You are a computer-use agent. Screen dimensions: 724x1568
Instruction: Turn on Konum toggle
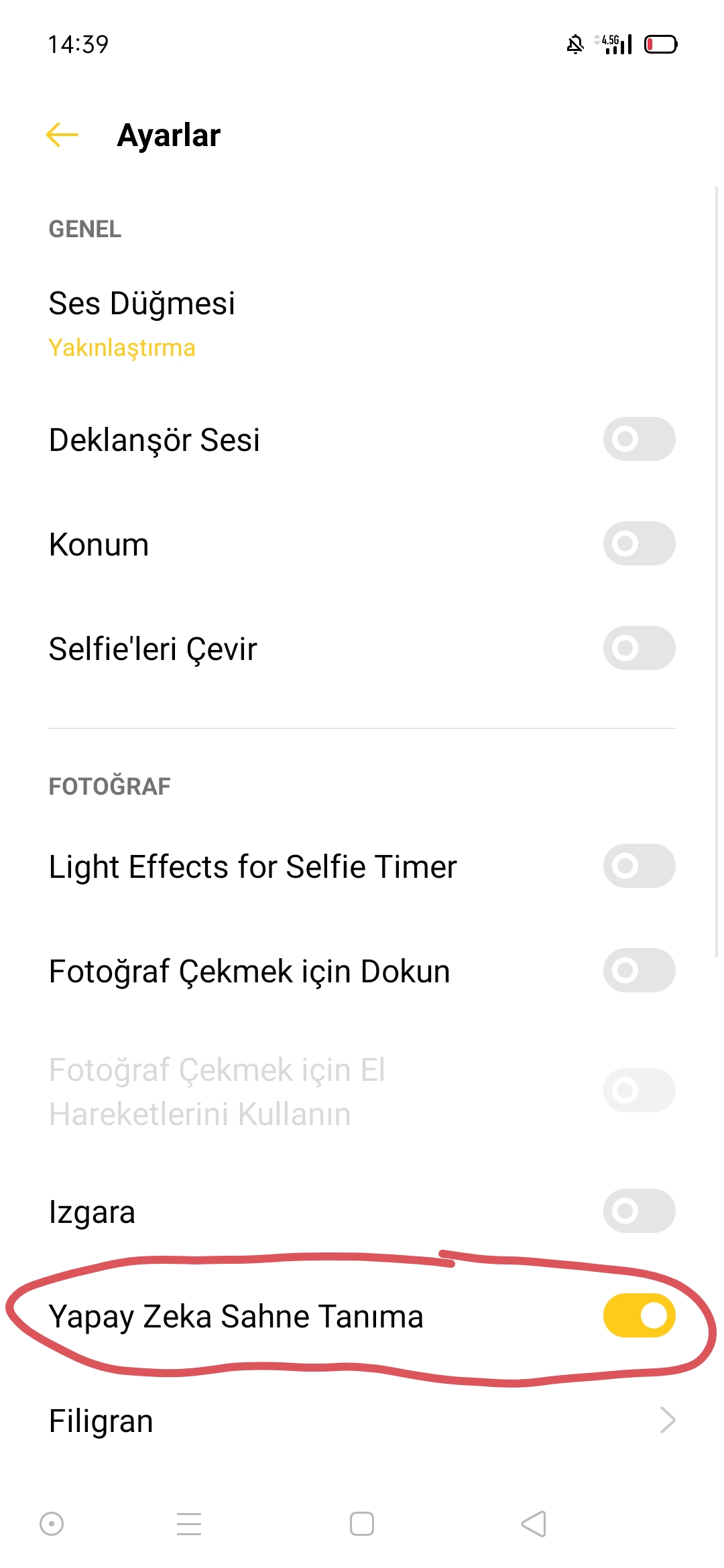click(639, 543)
